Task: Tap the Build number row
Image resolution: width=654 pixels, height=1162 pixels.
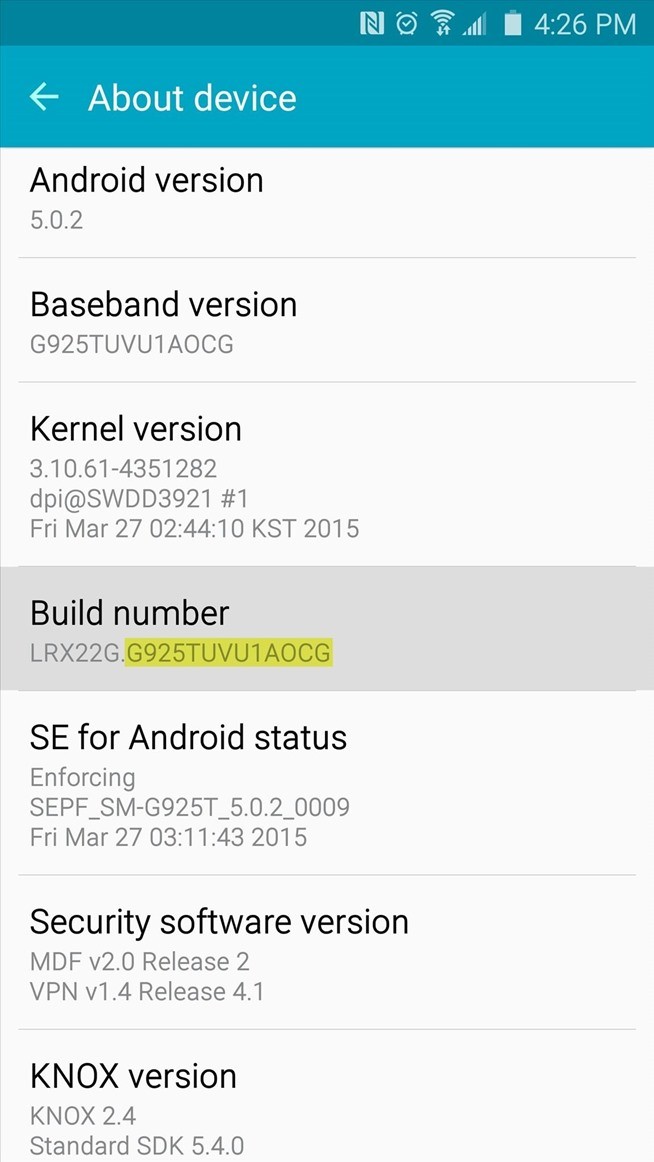Action: click(326, 630)
